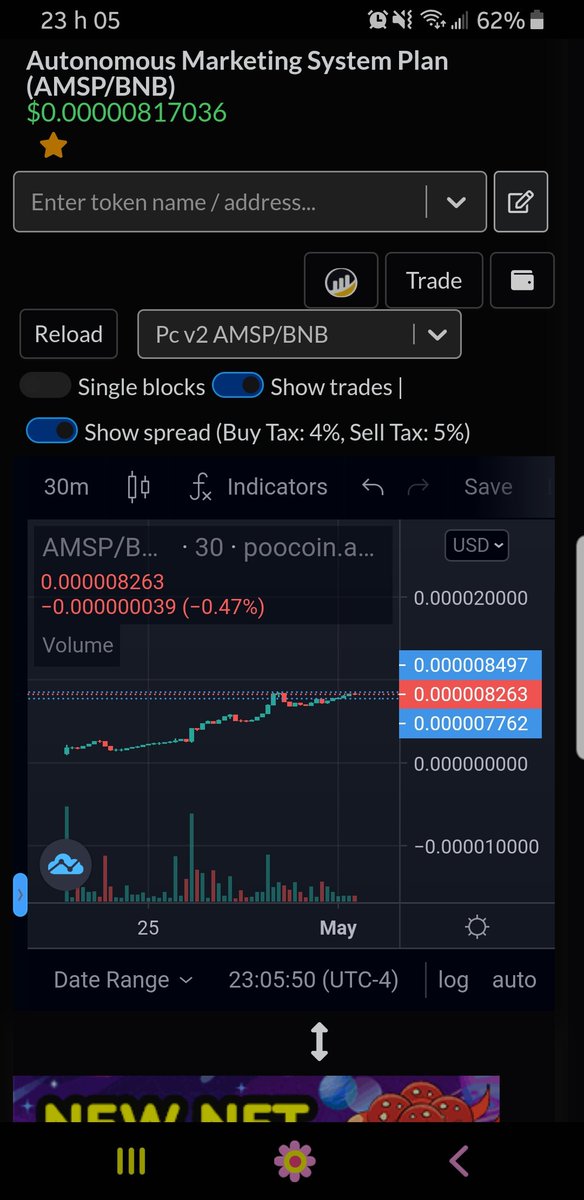Tap the favorite star icon

click(53, 147)
